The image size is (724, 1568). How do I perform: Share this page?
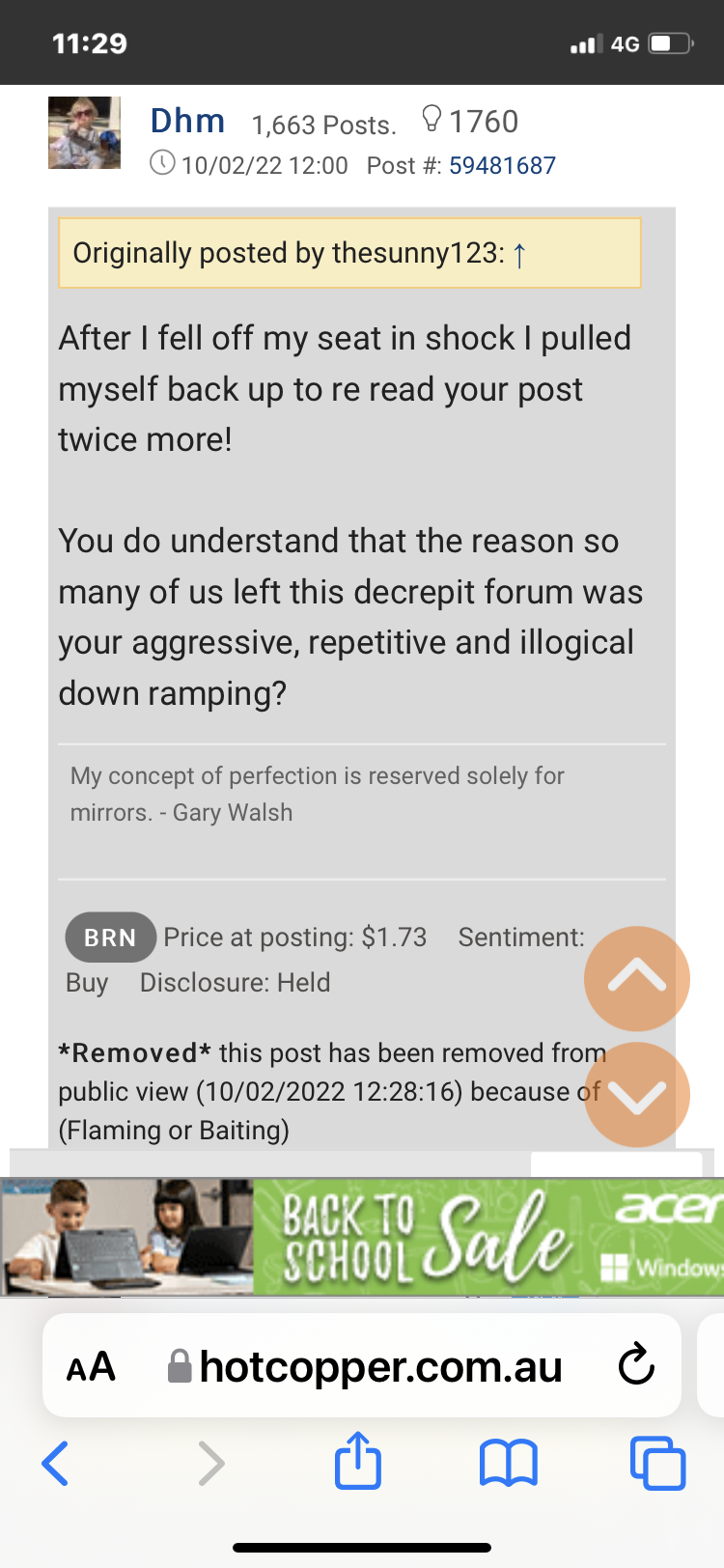click(x=358, y=1461)
